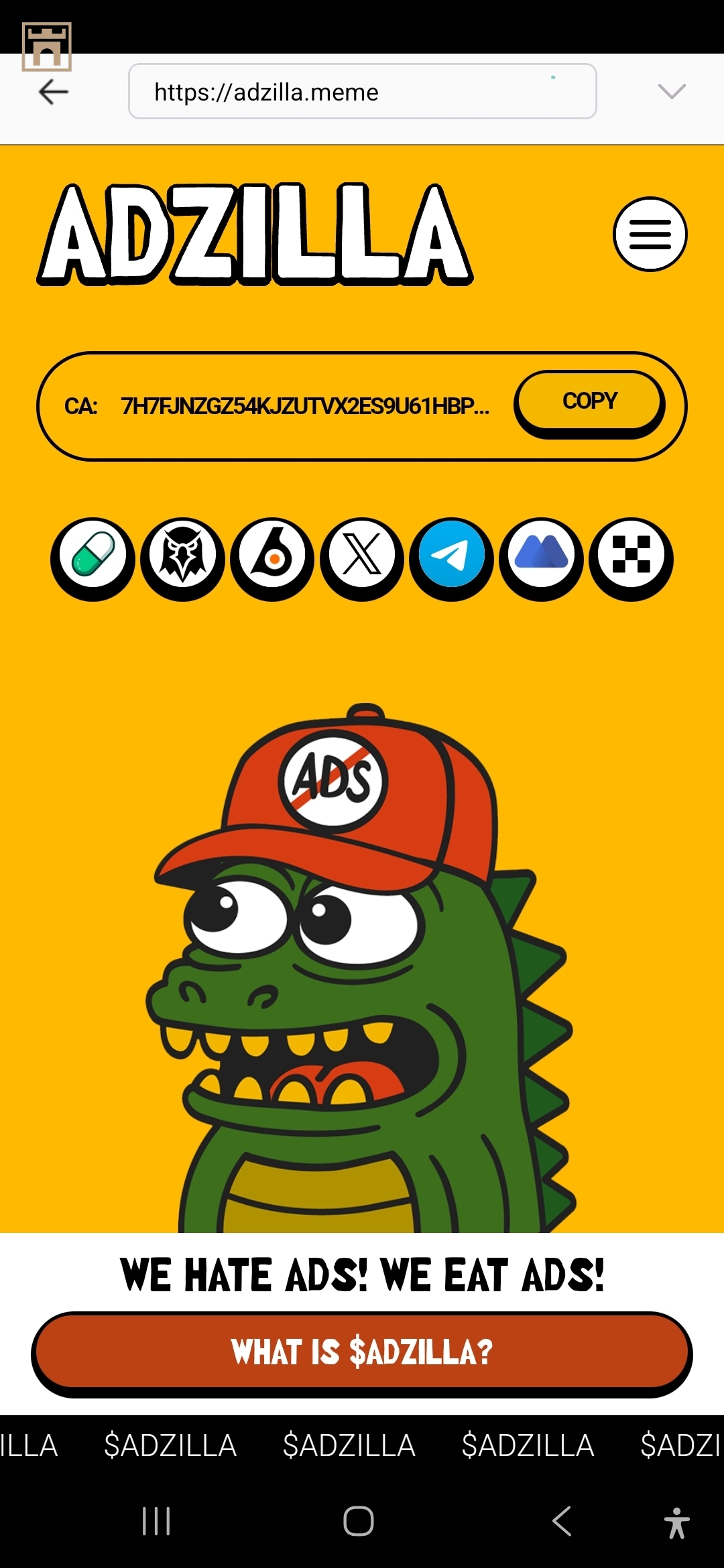Open the blue mountain logo icon link
Viewport: 724px width, 1568px height.
(542, 556)
